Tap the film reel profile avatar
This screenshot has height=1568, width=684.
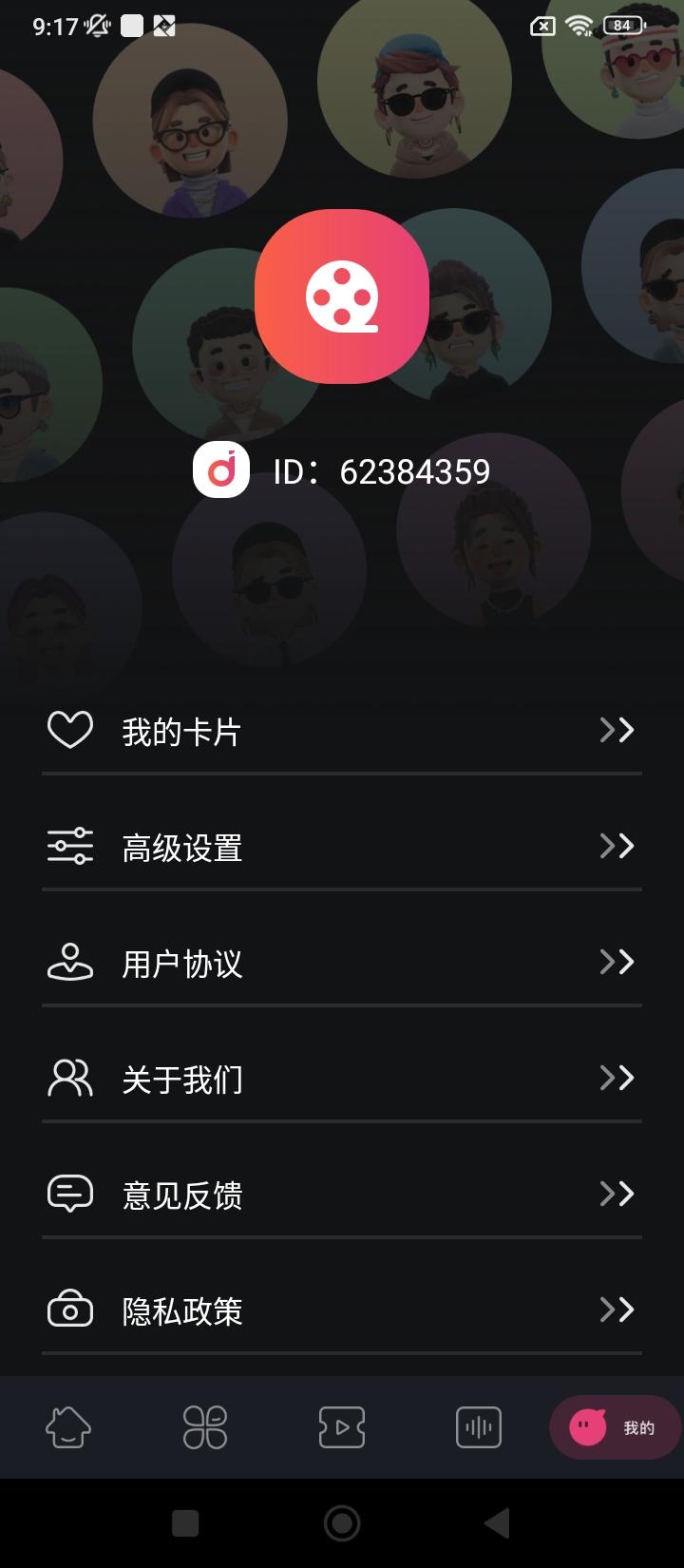[x=342, y=296]
